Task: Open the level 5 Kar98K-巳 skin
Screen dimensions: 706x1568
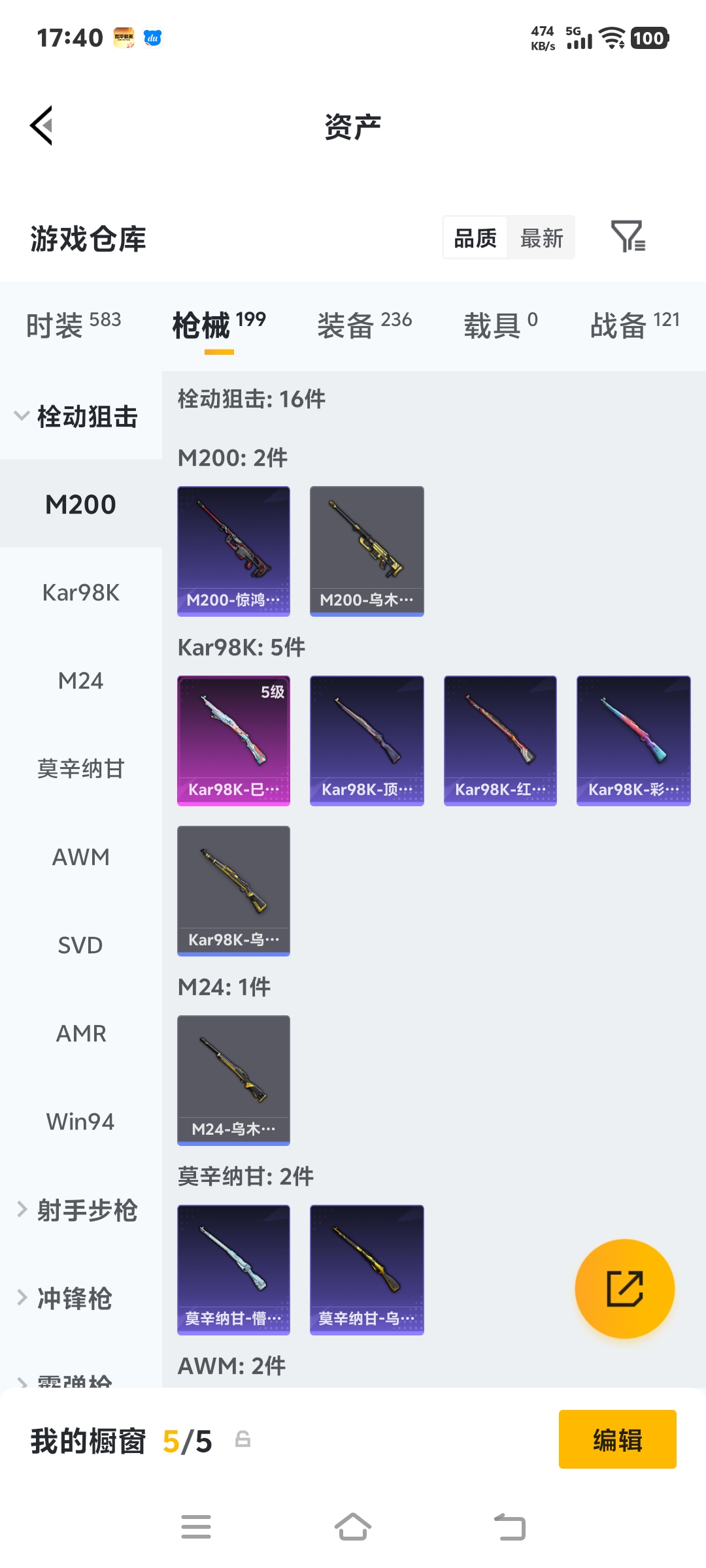Action: point(233,740)
